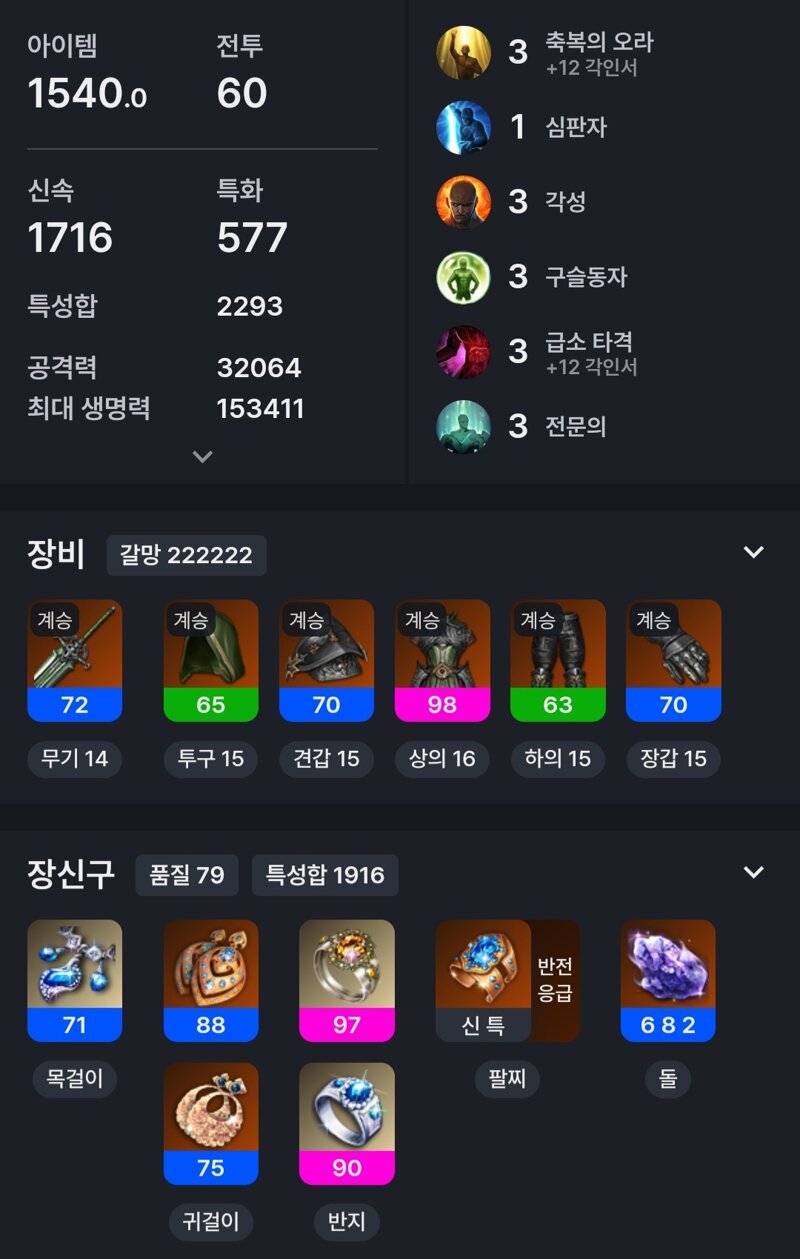800x1259 pixels.
Task: View the earring with quality 88
Action: tap(211, 980)
